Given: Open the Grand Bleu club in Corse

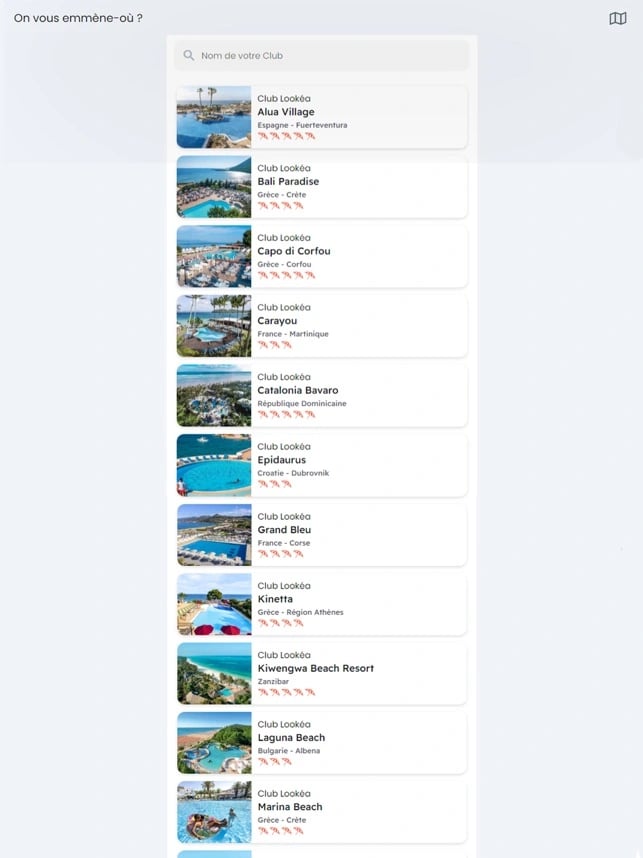Looking at the screenshot, I should pos(321,534).
